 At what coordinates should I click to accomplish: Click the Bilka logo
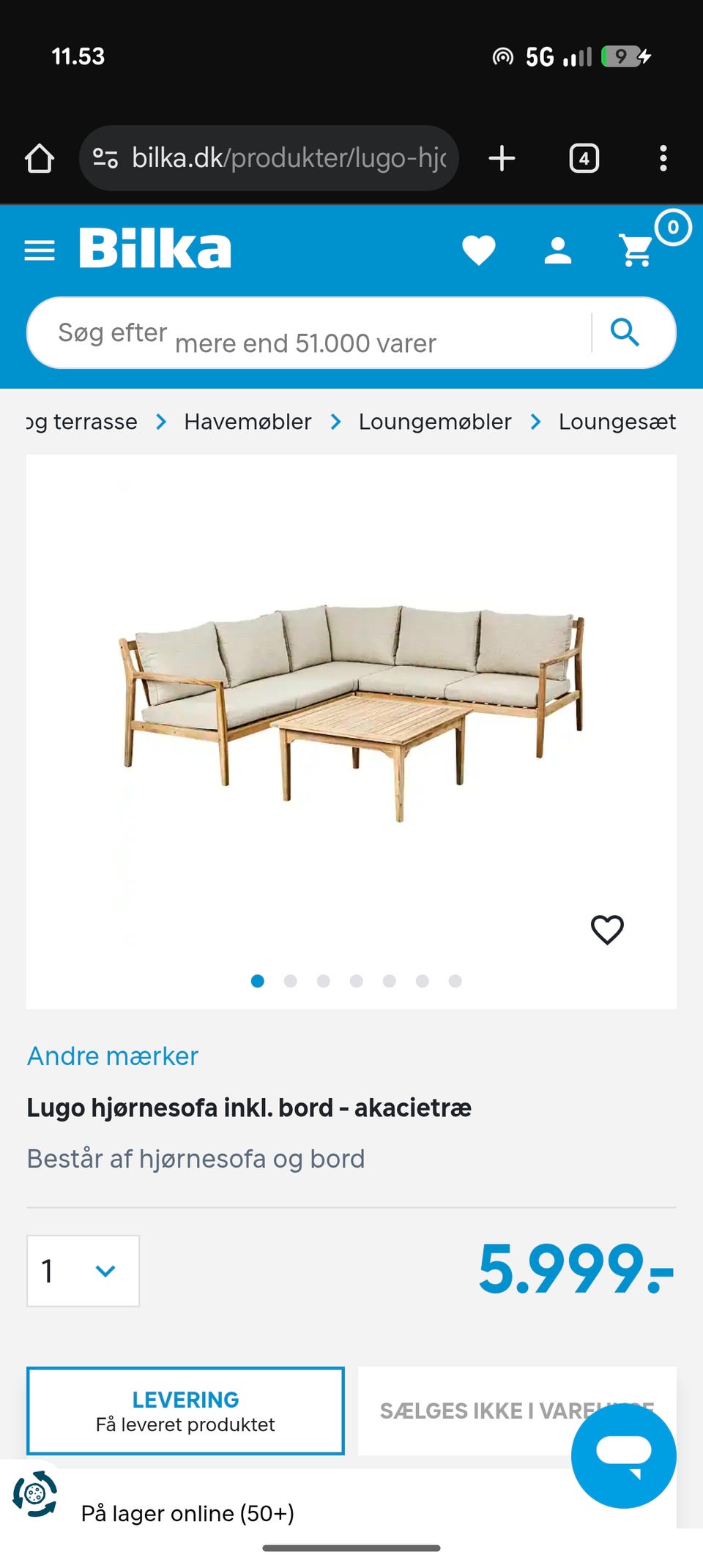tap(155, 248)
